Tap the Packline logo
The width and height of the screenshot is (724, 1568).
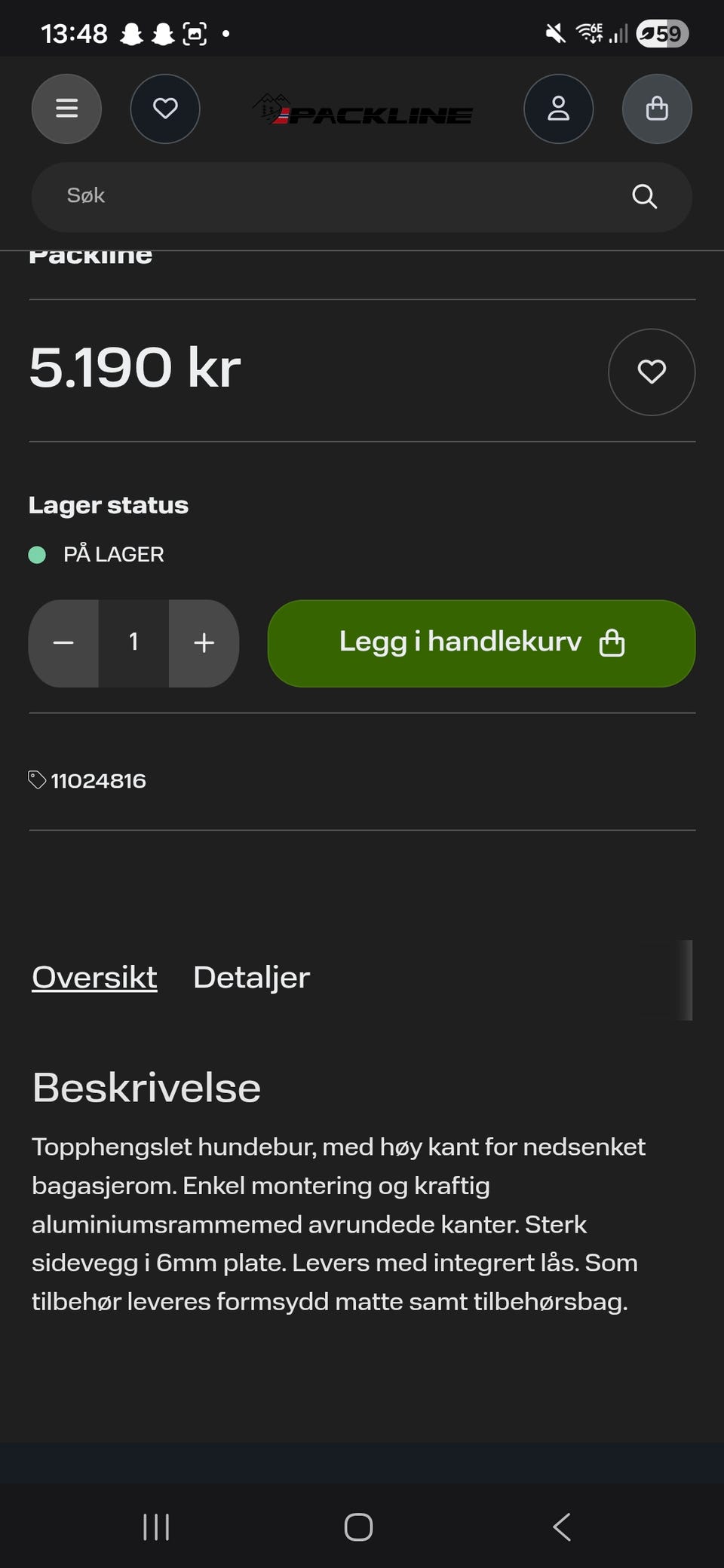(x=362, y=112)
